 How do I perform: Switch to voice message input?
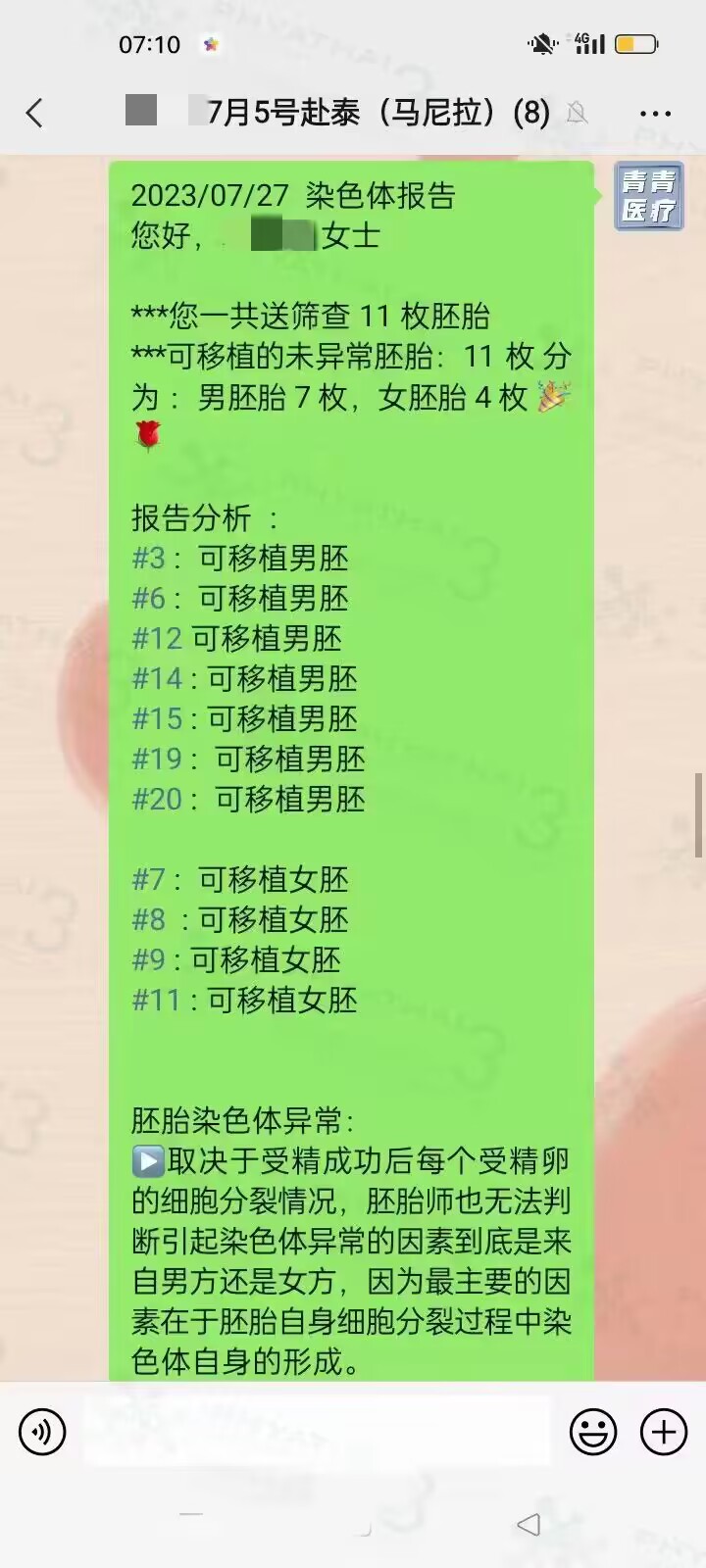click(42, 1432)
